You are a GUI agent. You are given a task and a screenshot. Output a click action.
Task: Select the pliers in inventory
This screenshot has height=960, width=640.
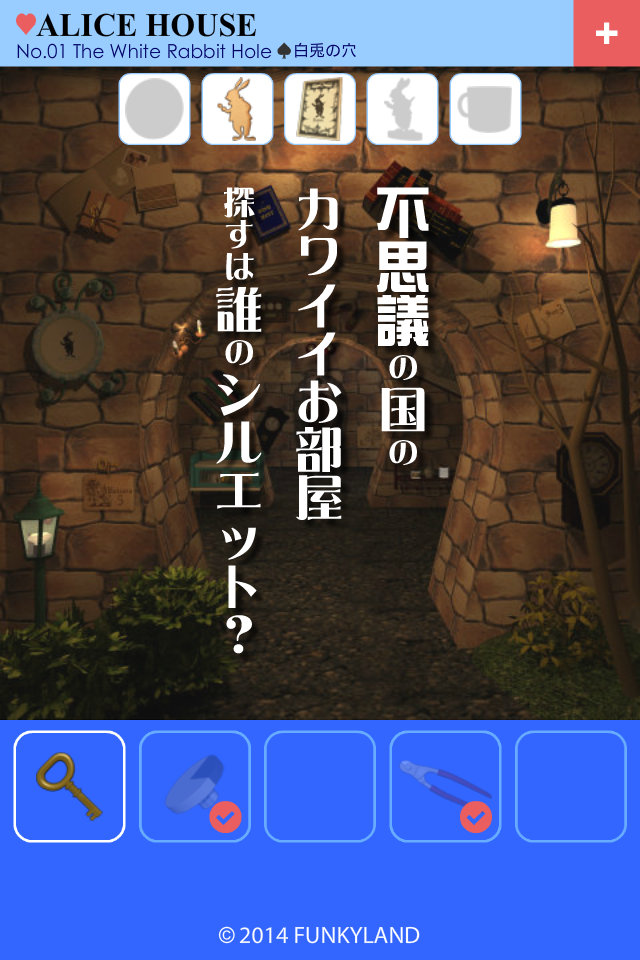445,786
